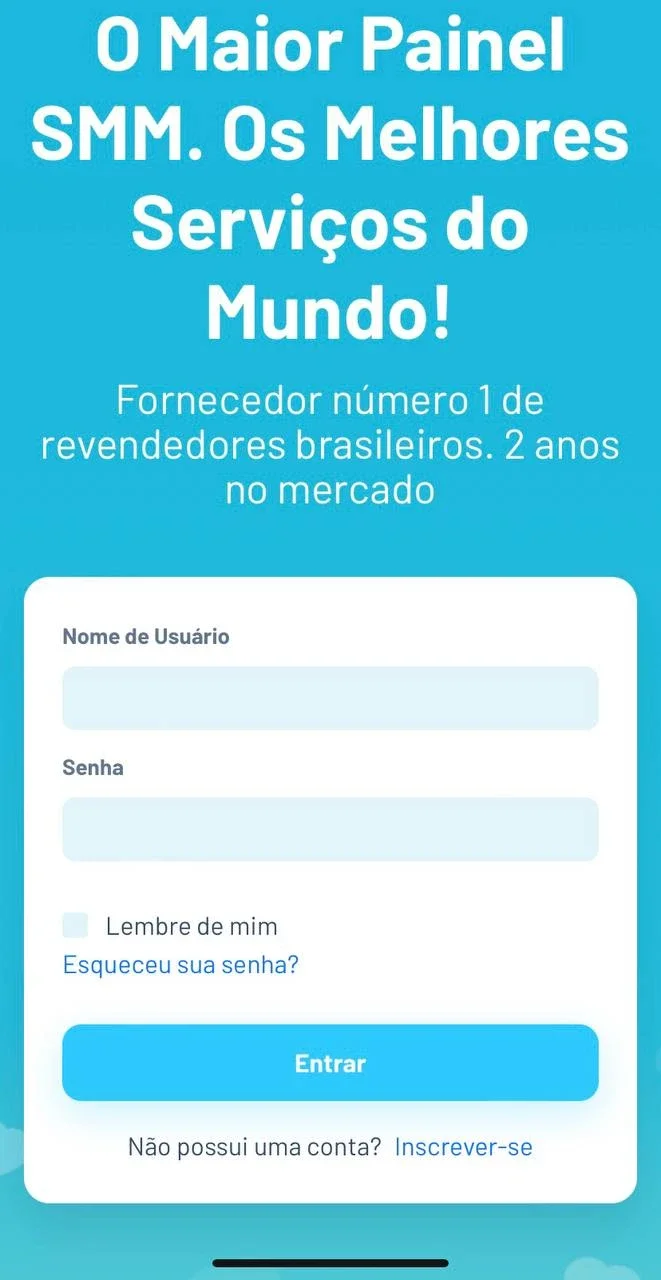Tap the Nome de Usuário field
The height and width of the screenshot is (1280, 661).
(x=330, y=698)
